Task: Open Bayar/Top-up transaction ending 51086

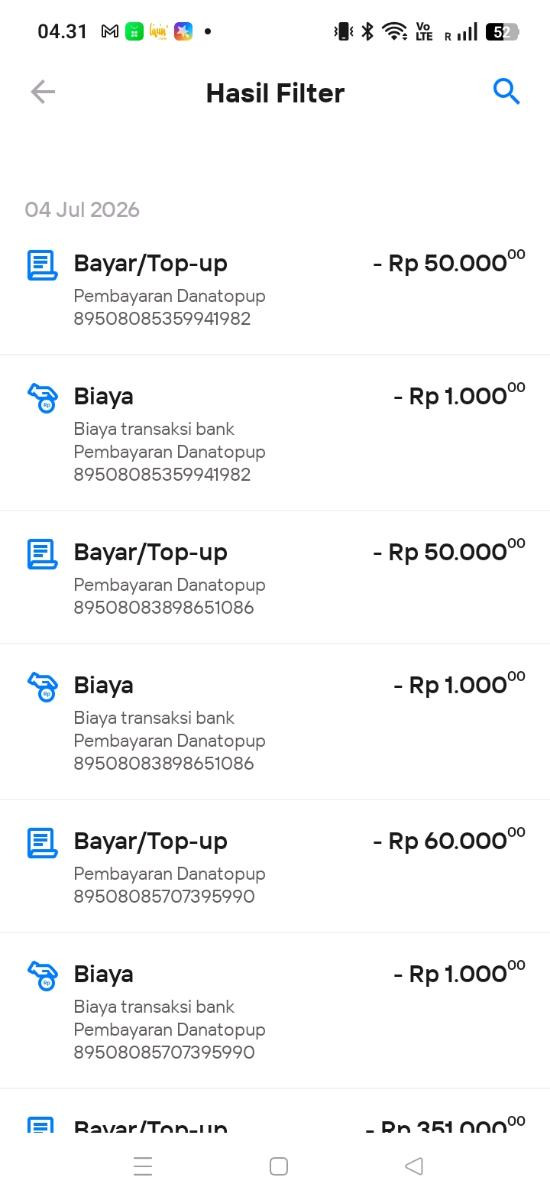Action: click(275, 578)
